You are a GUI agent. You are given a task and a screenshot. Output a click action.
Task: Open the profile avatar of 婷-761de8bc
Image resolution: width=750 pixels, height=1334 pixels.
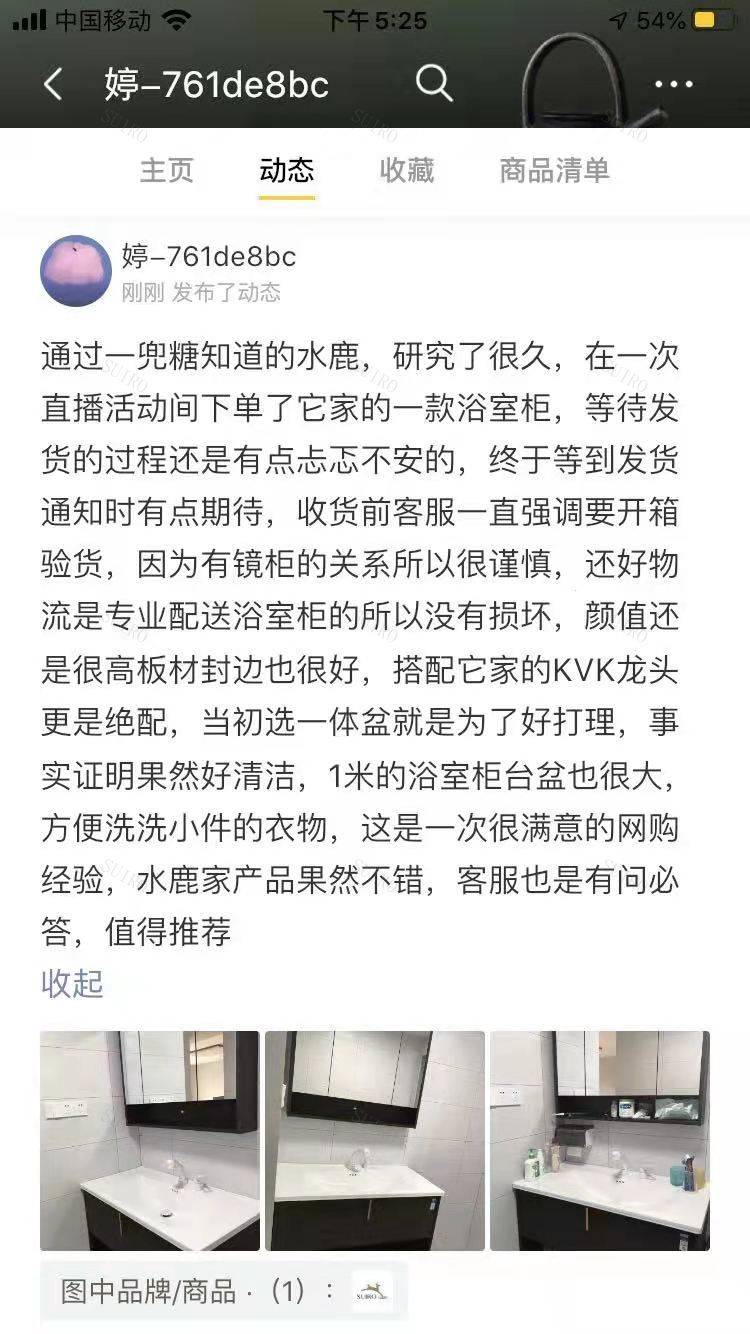(76, 270)
